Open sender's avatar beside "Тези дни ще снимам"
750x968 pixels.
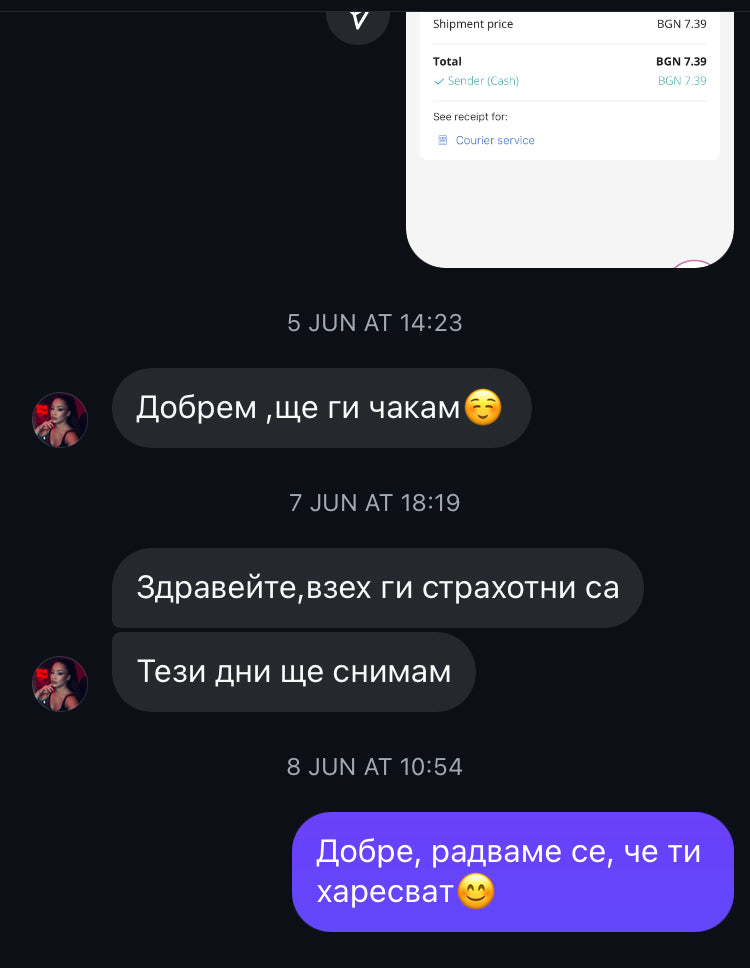point(60,683)
